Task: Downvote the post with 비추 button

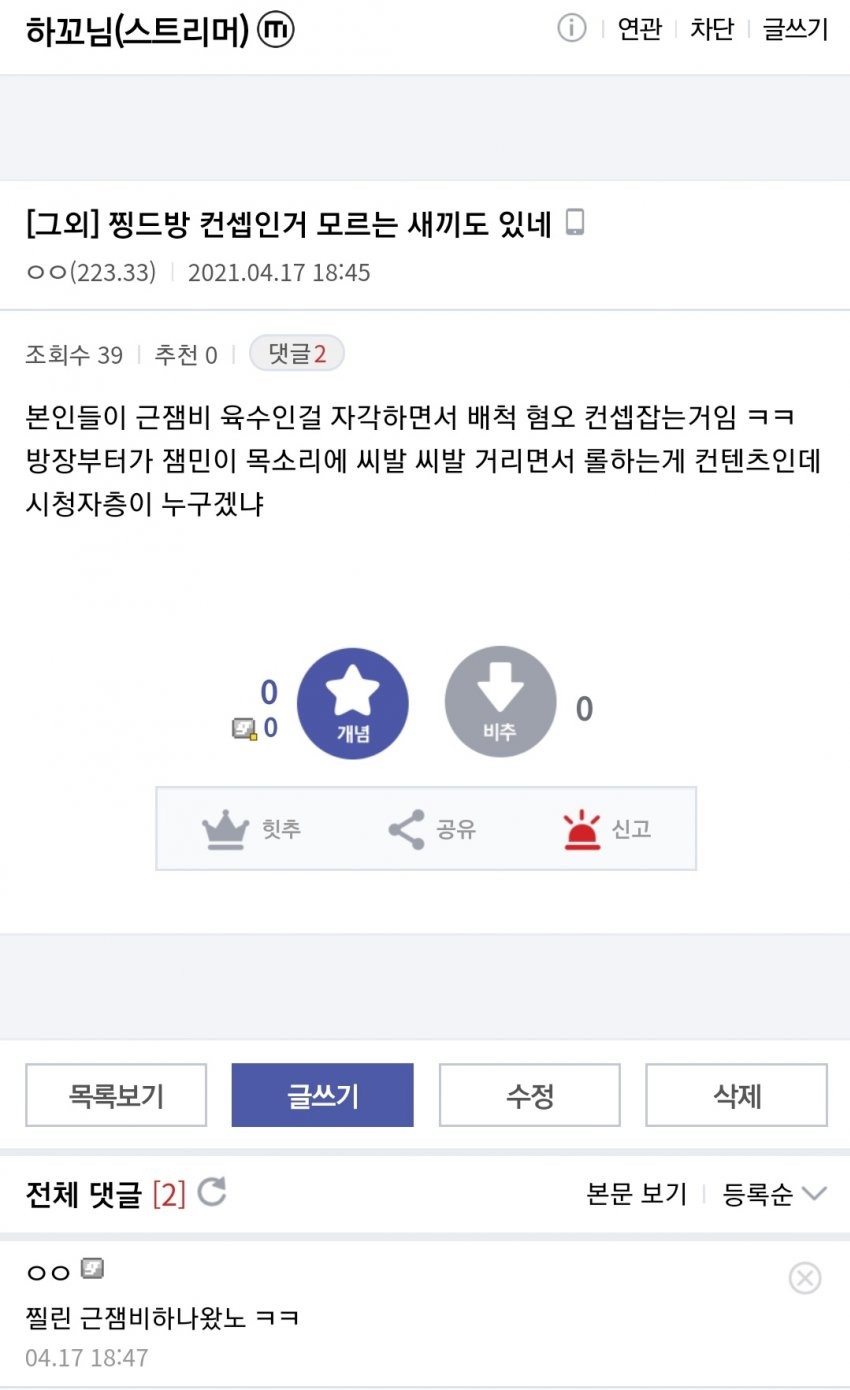Action: [500, 703]
